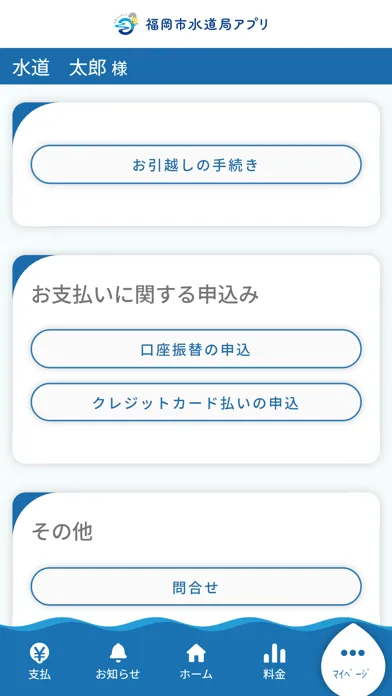Open お引越しの手続き button
Viewport: 392px width, 696px height.
pos(196,165)
